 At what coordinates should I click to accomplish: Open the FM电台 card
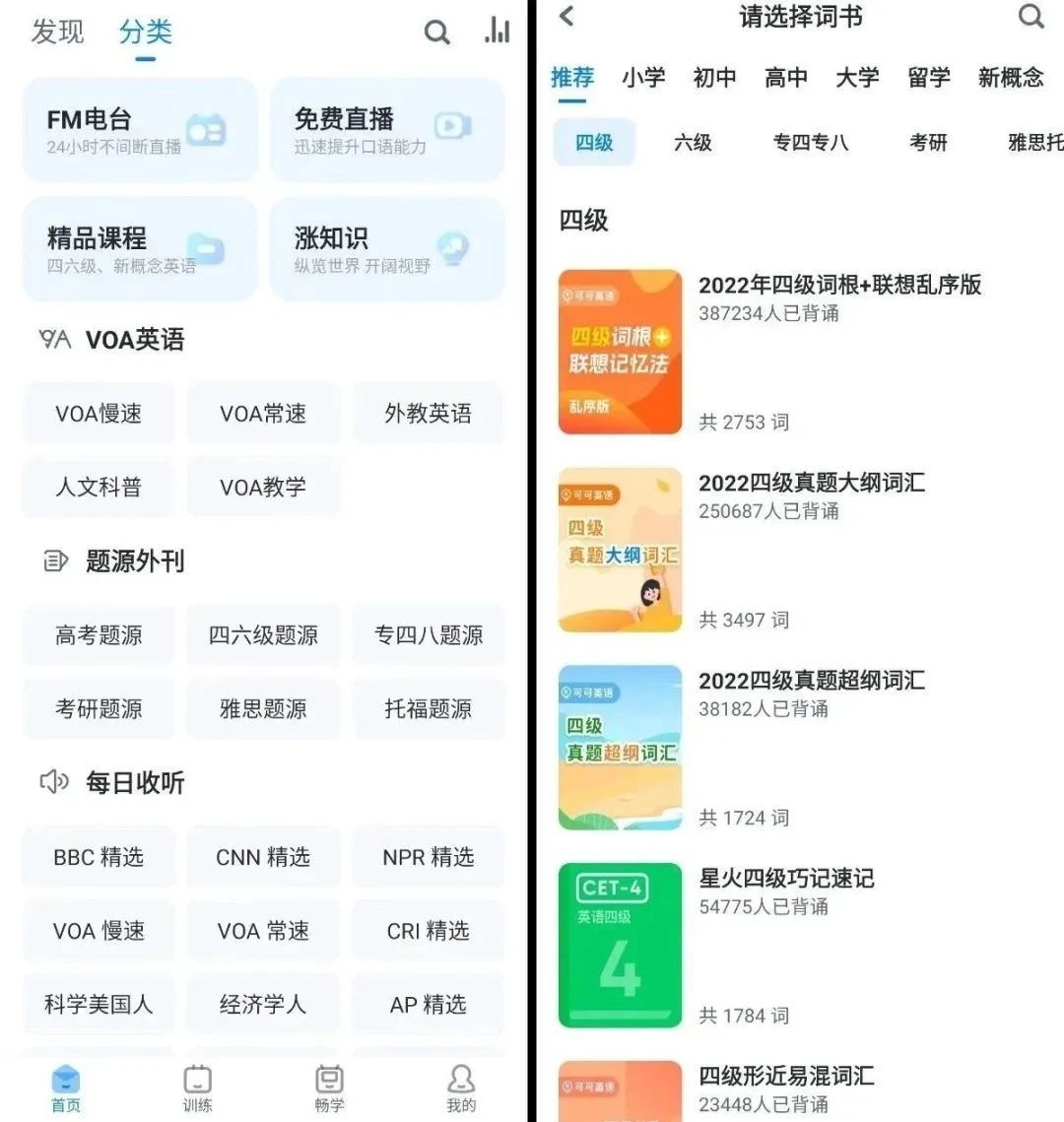139,131
